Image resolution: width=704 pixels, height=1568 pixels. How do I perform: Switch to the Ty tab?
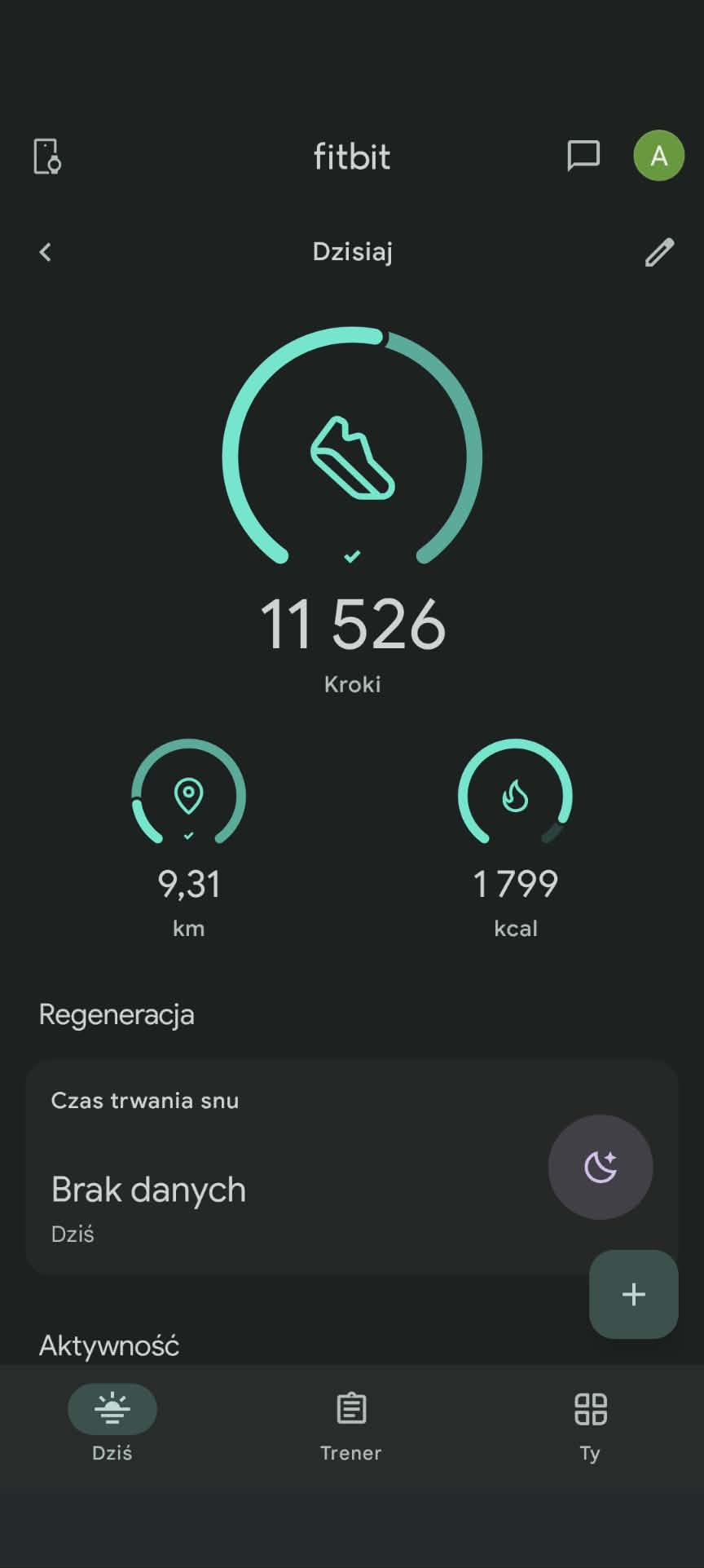[x=590, y=1423]
